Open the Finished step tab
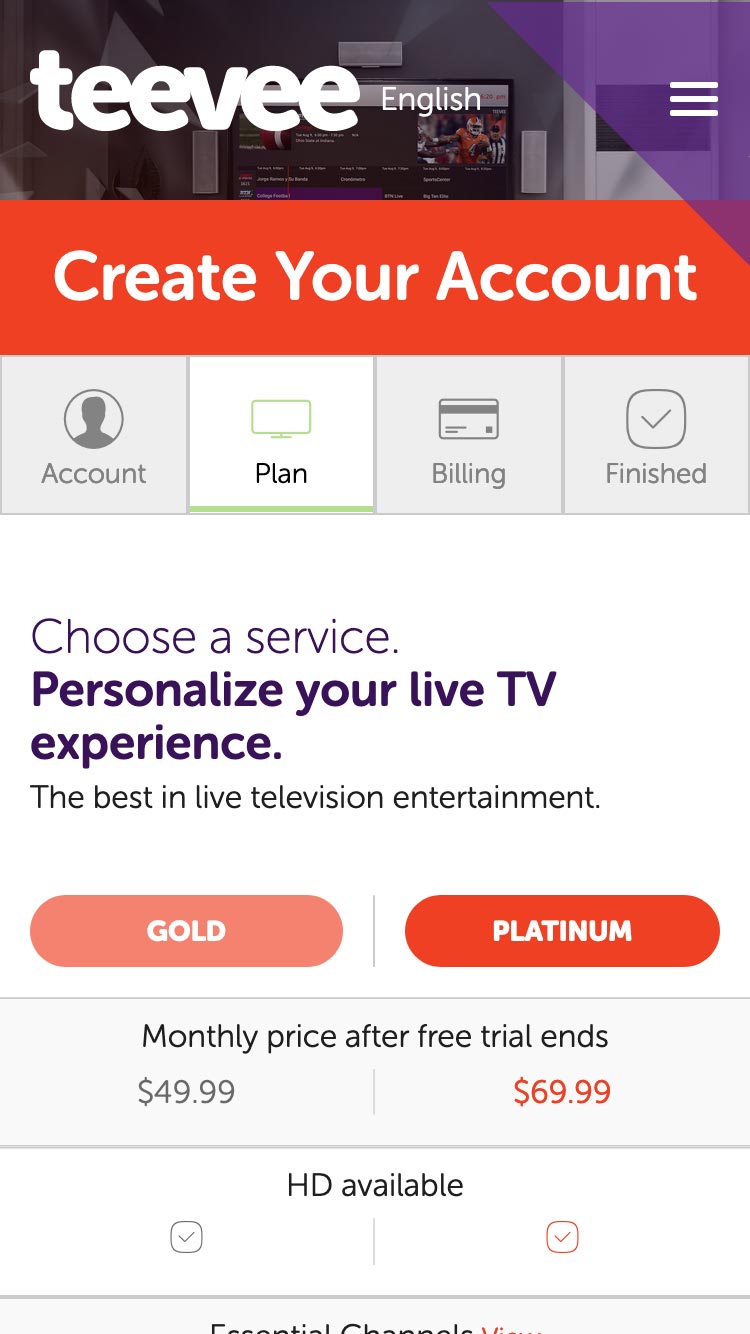 pyautogui.click(x=656, y=435)
